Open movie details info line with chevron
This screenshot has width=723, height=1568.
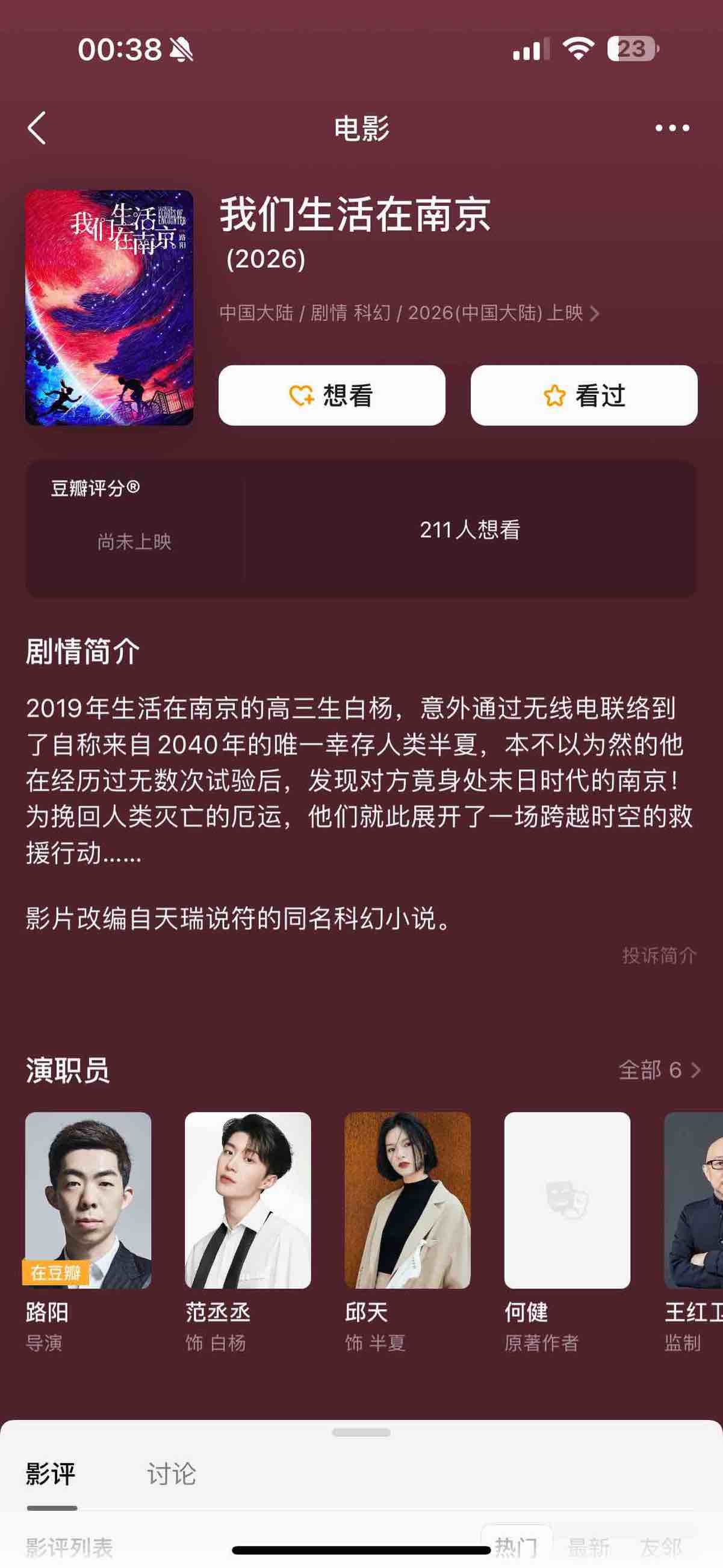409,313
